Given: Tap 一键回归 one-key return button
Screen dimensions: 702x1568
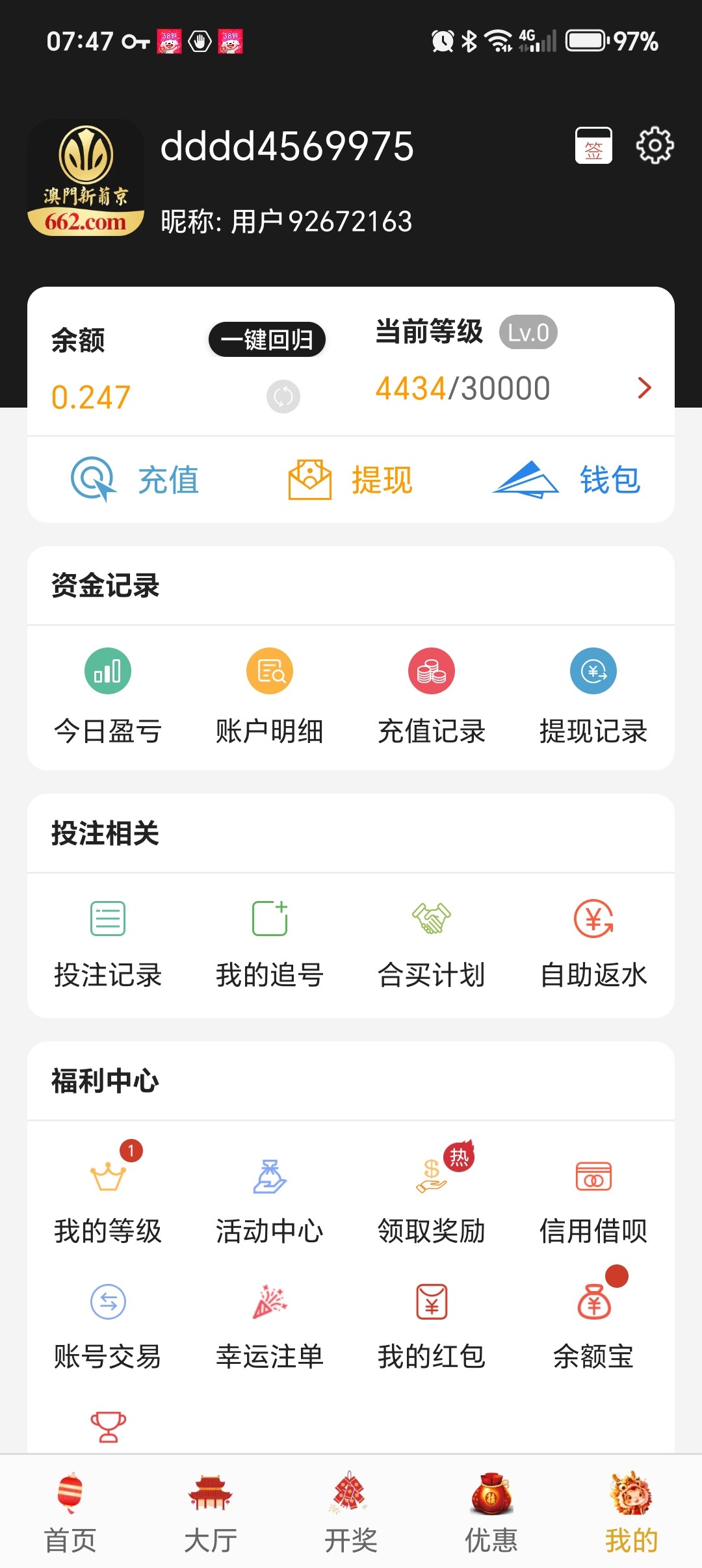Looking at the screenshot, I should tap(266, 338).
